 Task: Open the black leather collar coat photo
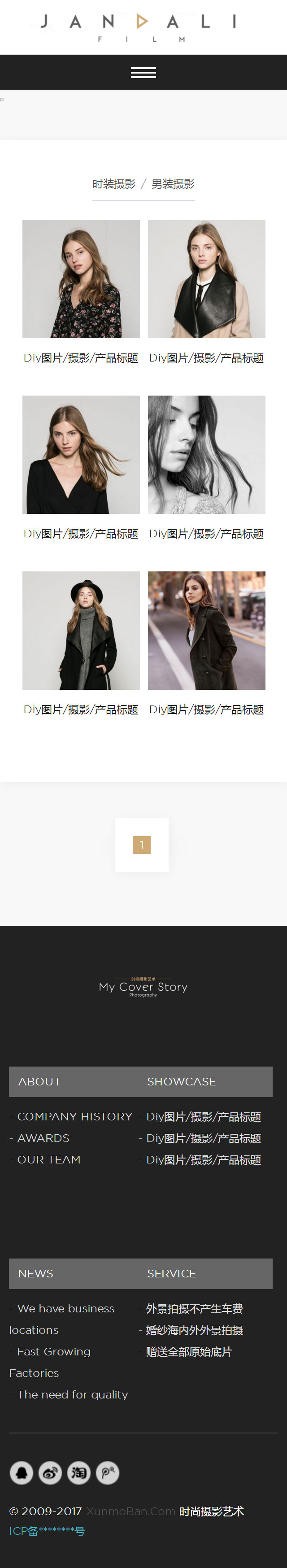pyautogui.click(x=207, y=279)
